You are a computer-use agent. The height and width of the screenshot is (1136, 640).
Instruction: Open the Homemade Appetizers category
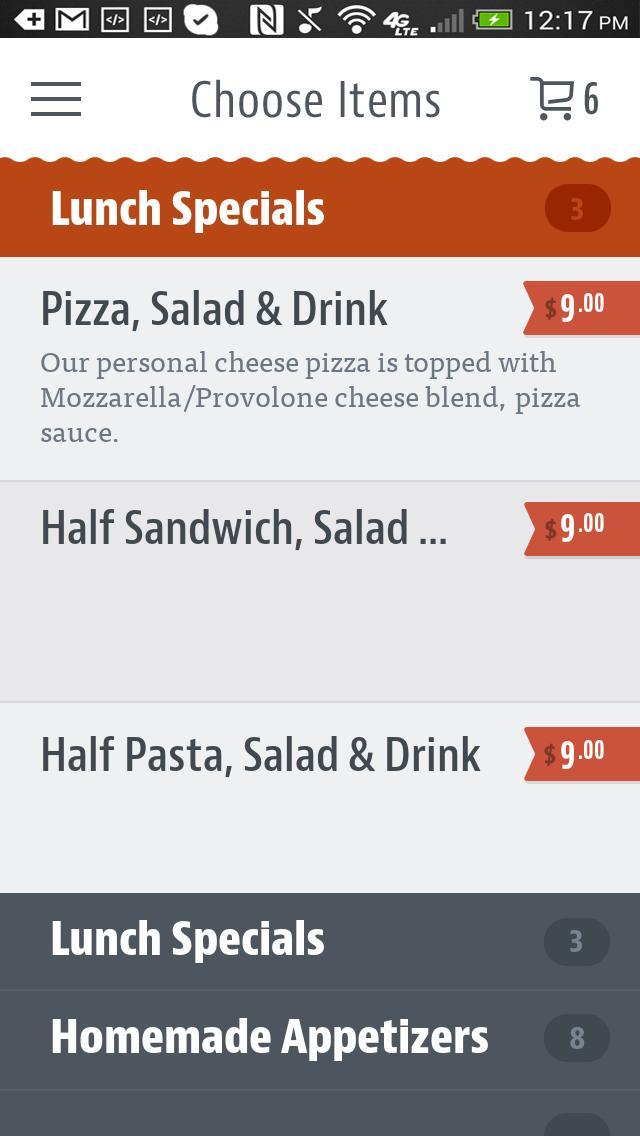click(320, 1038)
